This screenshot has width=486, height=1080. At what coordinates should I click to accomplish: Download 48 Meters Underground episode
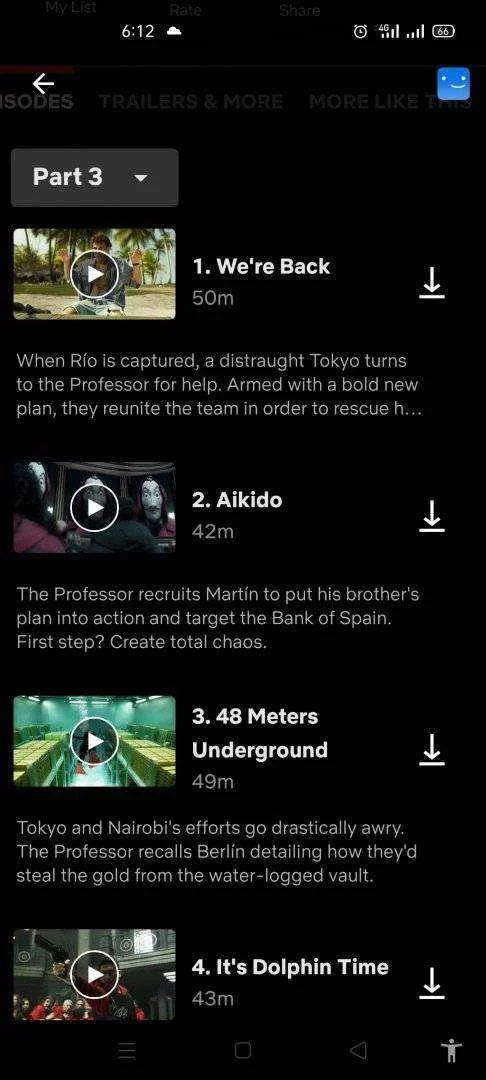pos(432,749)
